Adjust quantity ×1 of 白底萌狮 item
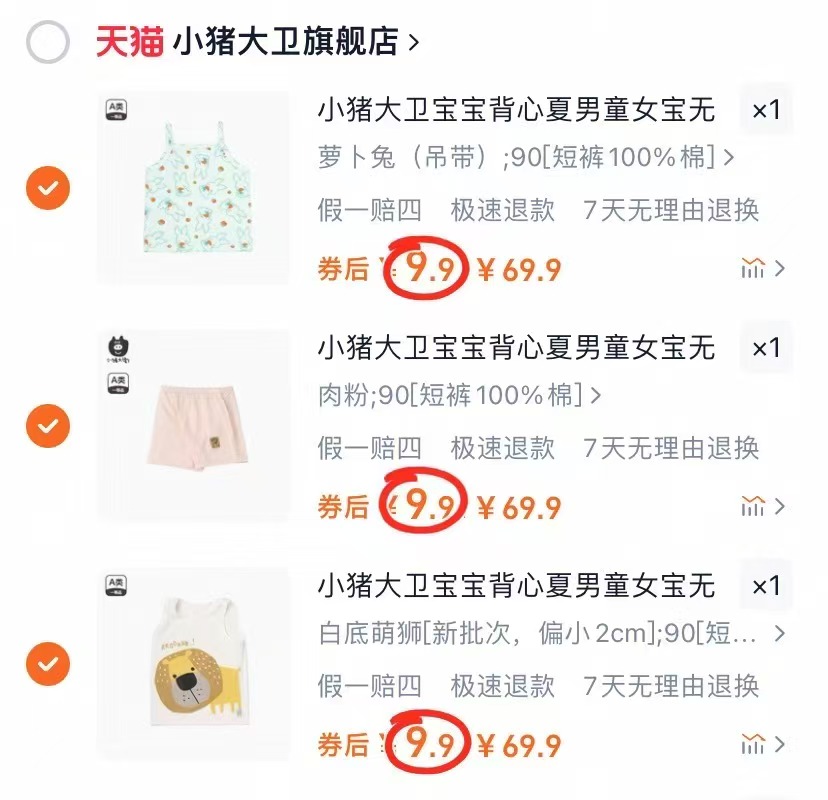Viewport: 828px width, 800px height. (x=765, y=586)
